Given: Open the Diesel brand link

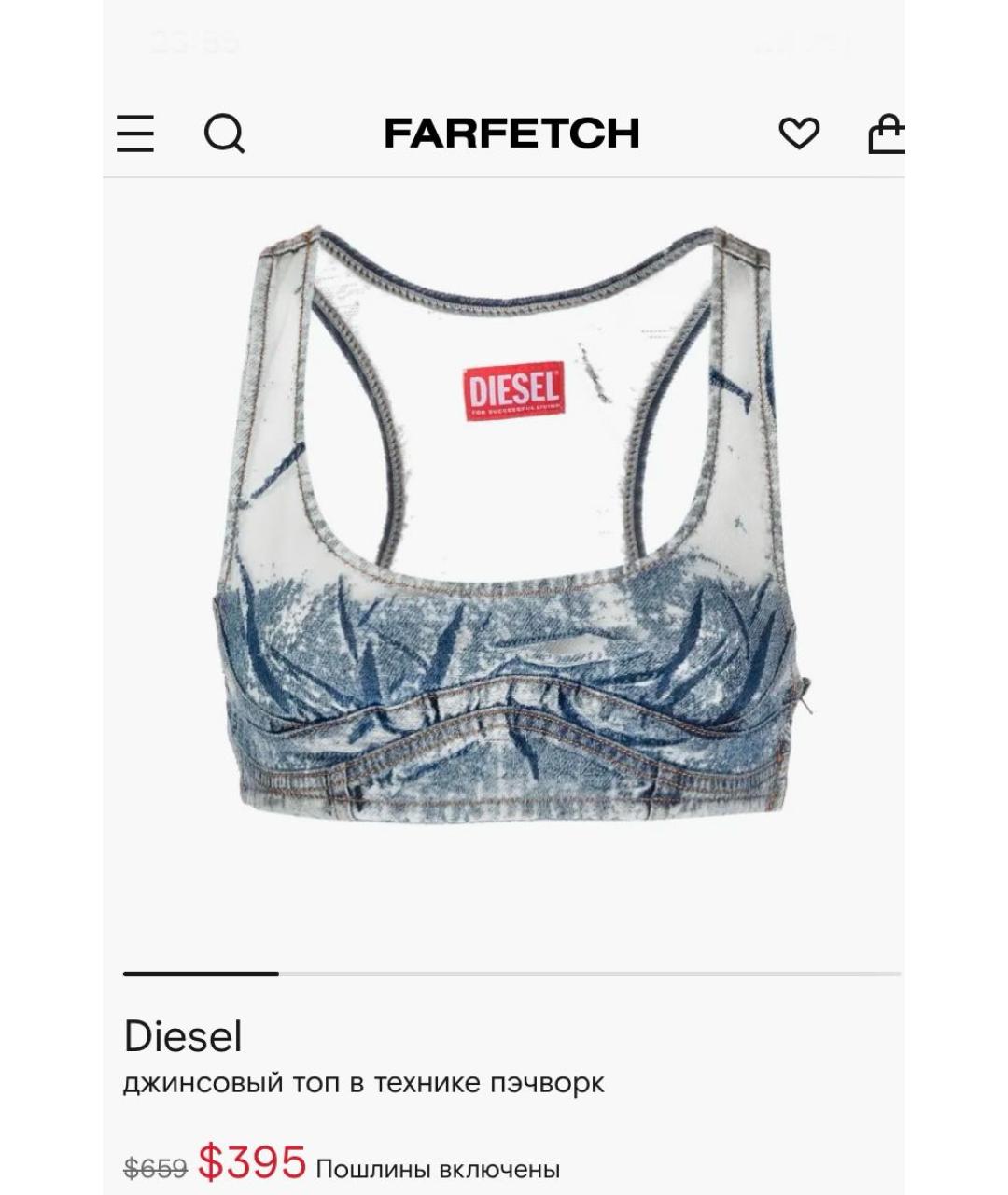Looking at the screenshot, I should point(183,1035).
